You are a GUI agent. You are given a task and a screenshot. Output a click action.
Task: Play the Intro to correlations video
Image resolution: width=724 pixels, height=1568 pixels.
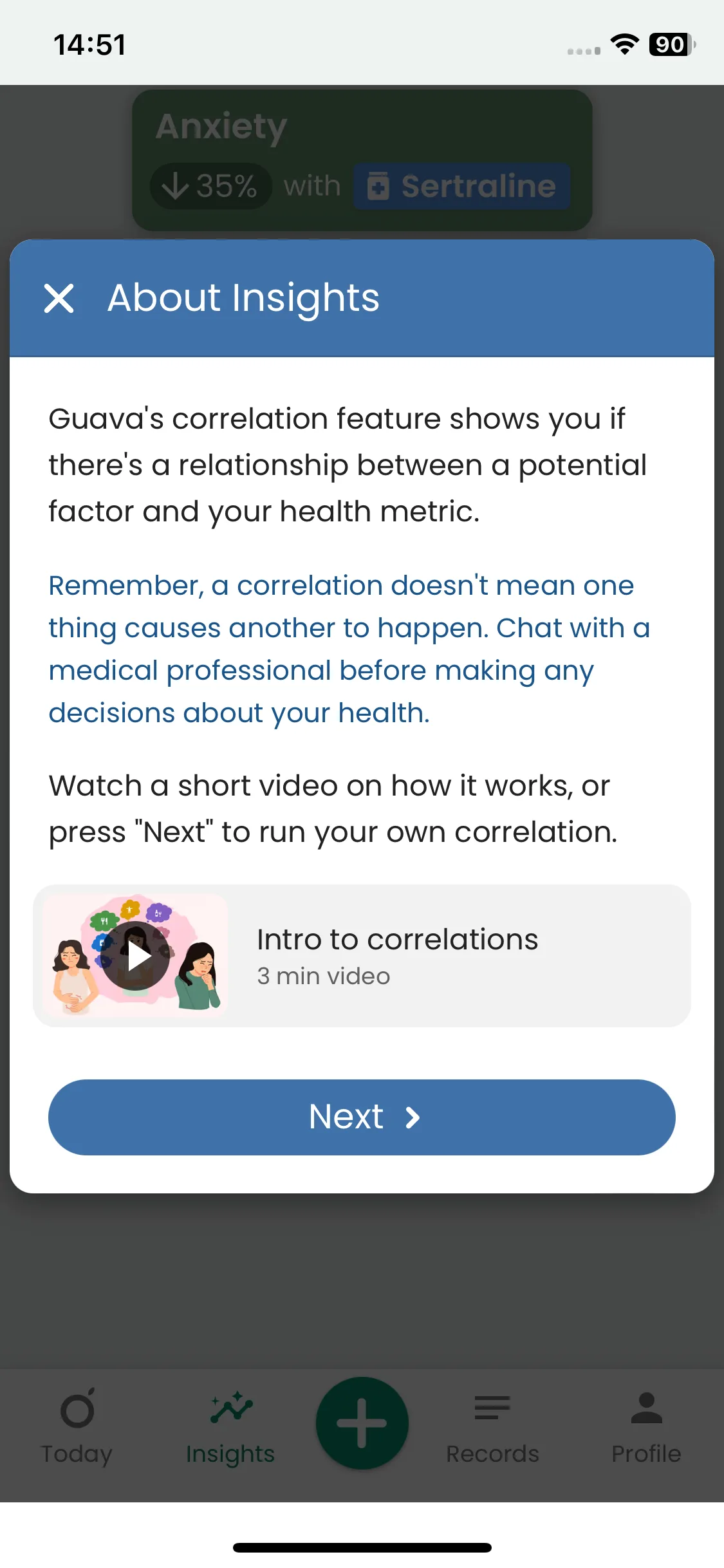(136, 956)
